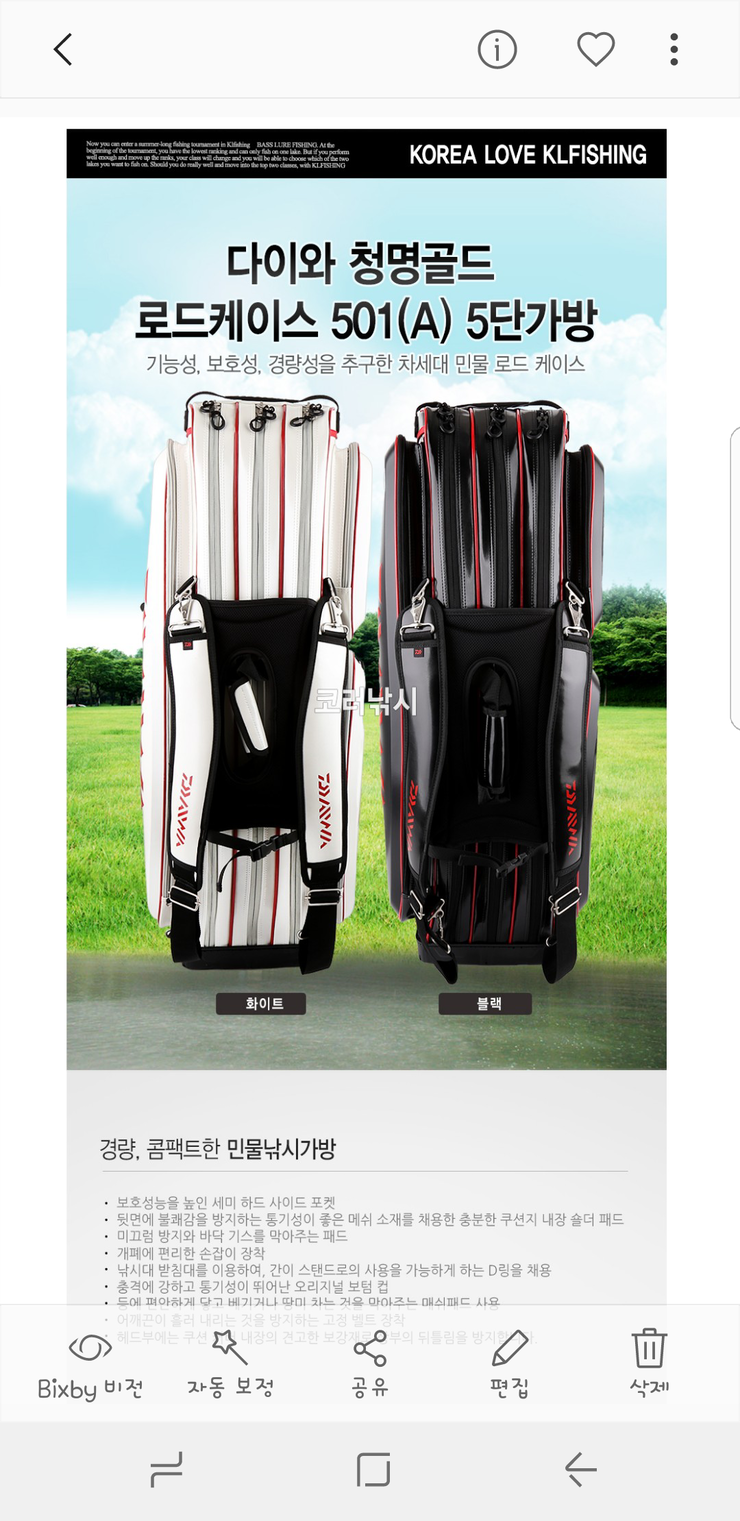Mark this image as favorite with the heart
This screenshot has width=740, height=1521.
click(596, 49)
